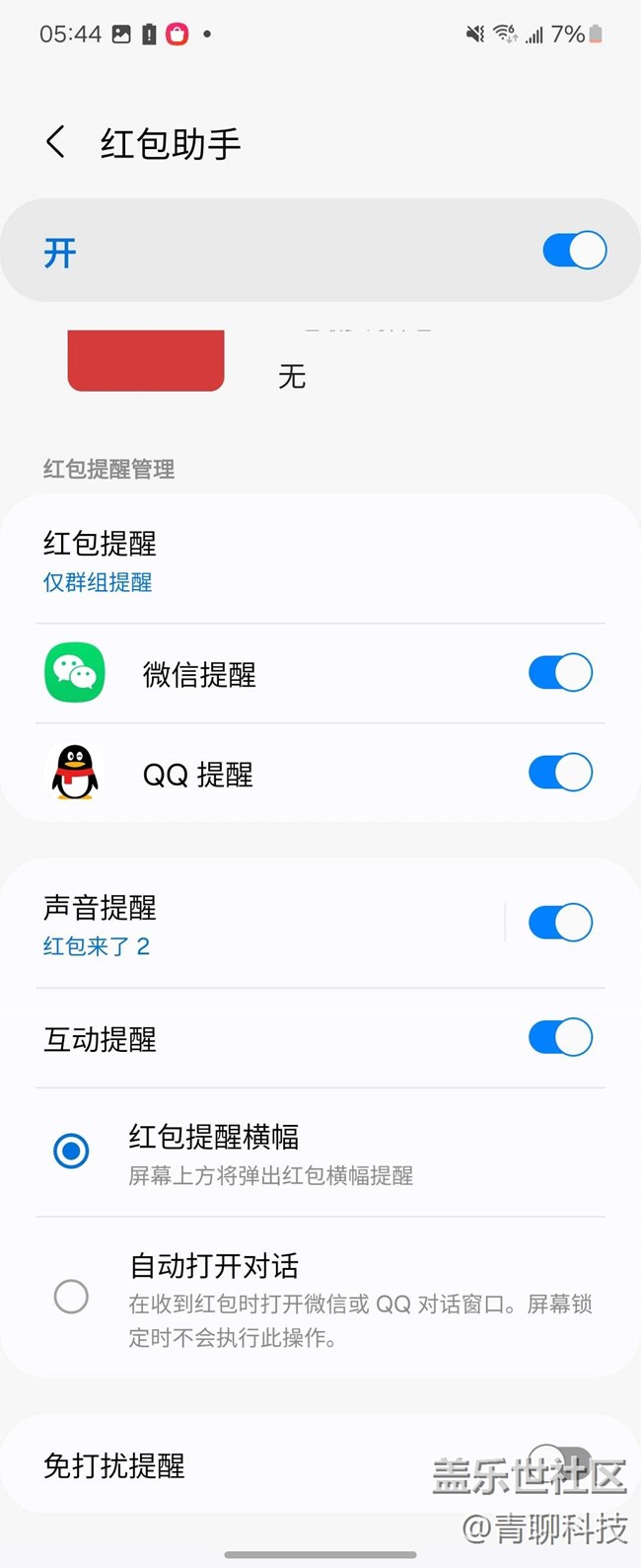641x1568 pixels.
Task: Turn off 声音提醒 switch
Action: 560,923
